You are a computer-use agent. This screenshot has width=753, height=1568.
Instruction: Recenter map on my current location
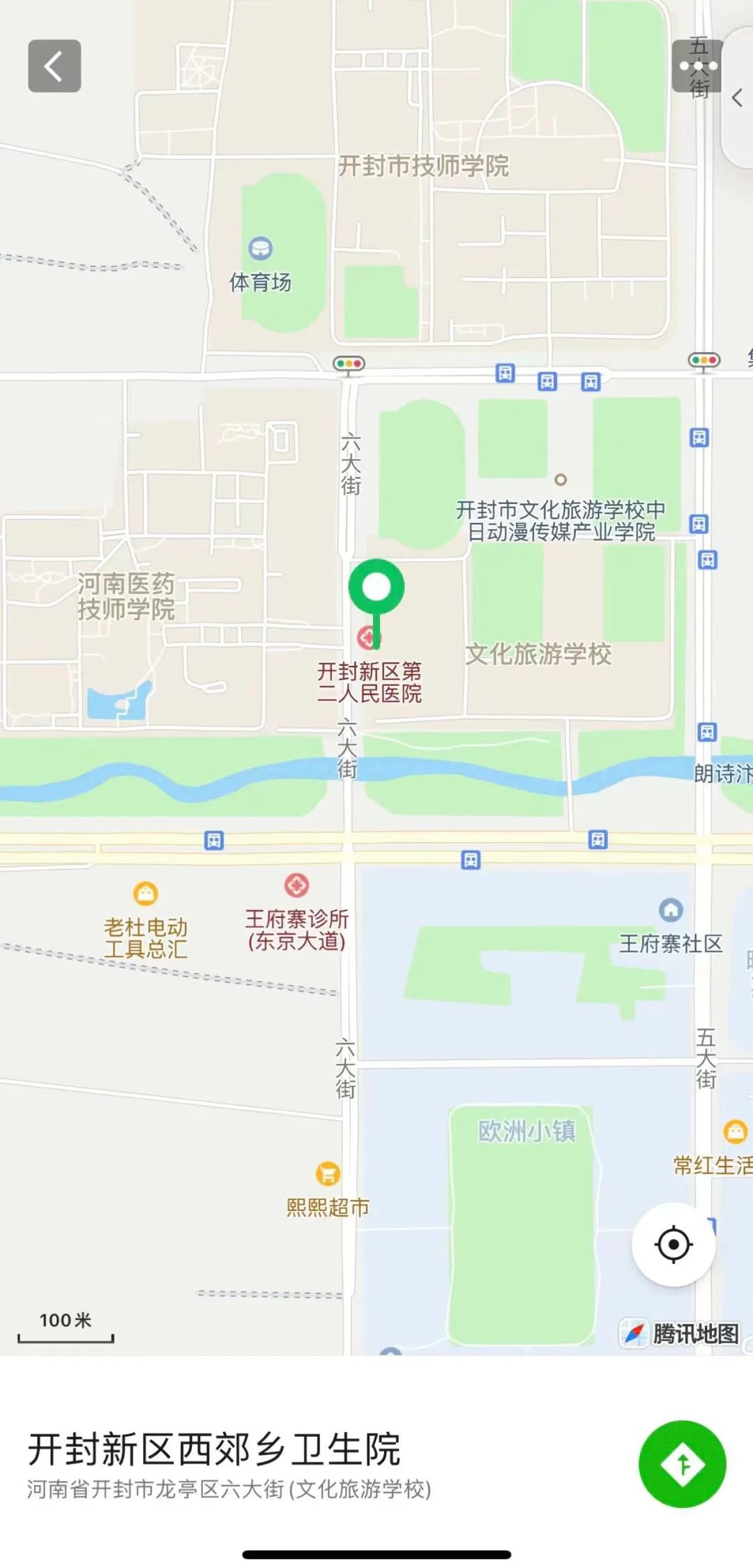[674, 1244]
